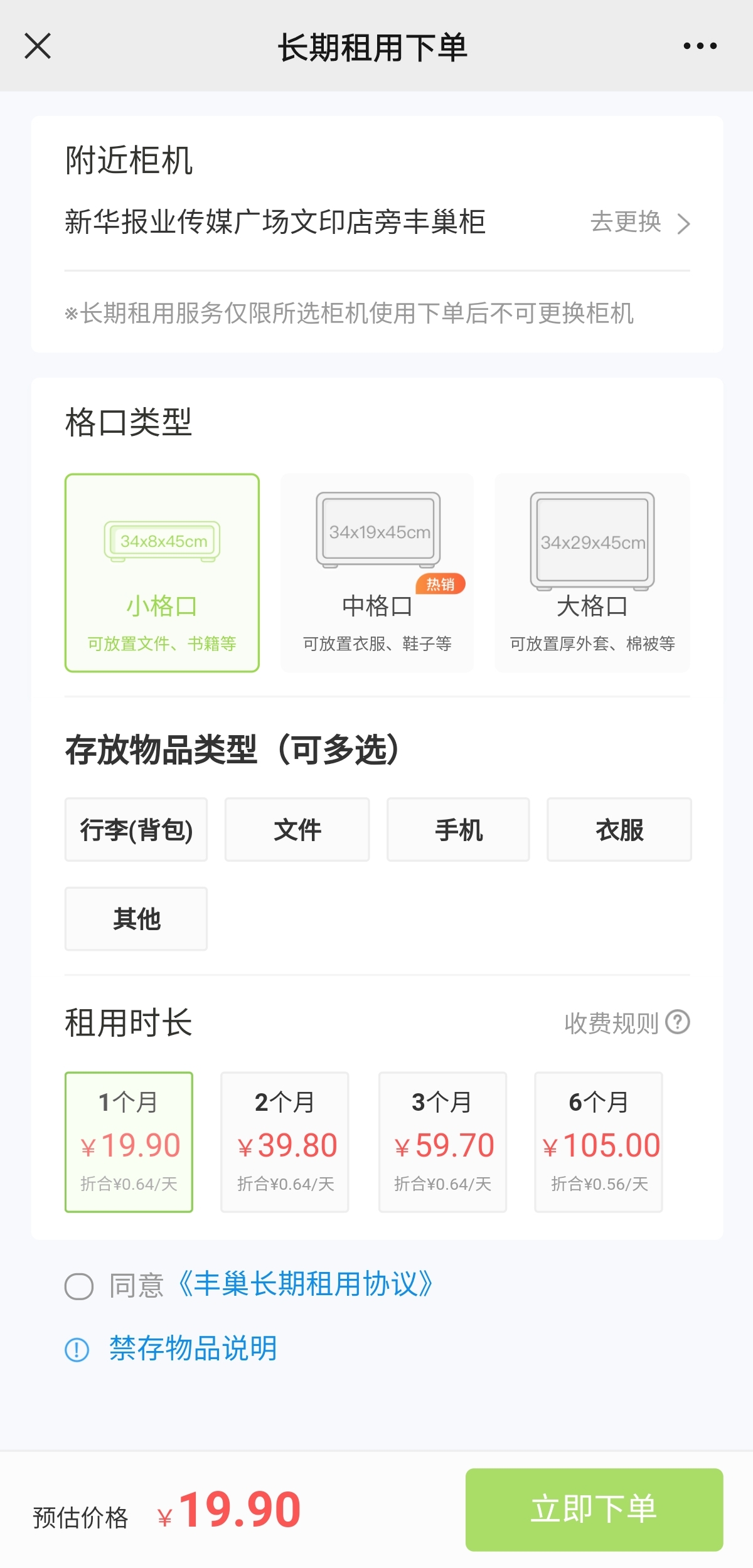Close the long-term rental order page

[38, 46]
